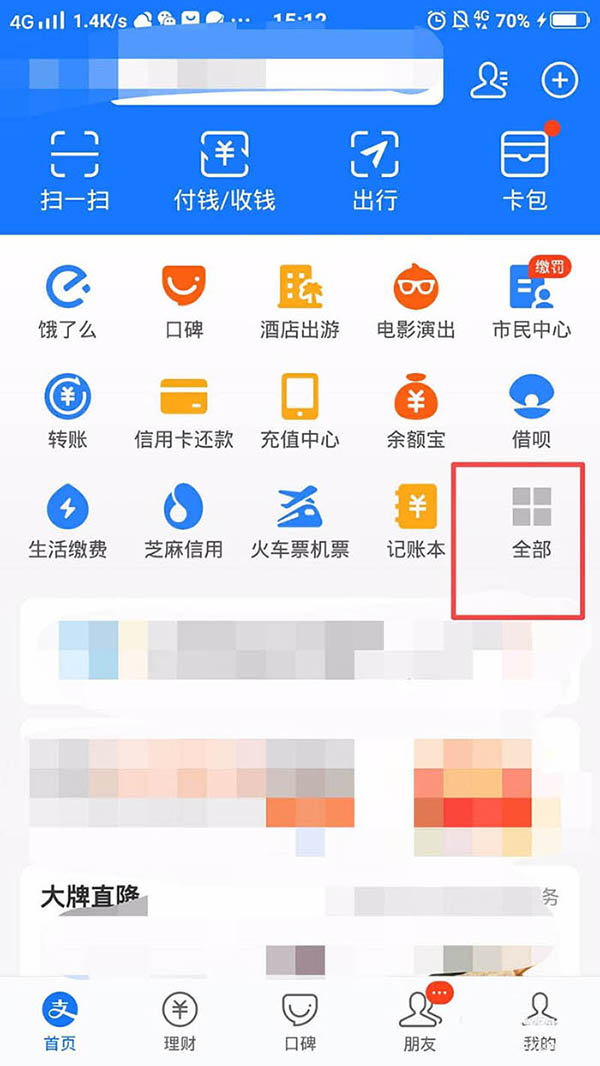Open 信用卡还款 repayment
This screenshot has width=600, height=1066.
(x=184, y=410)
